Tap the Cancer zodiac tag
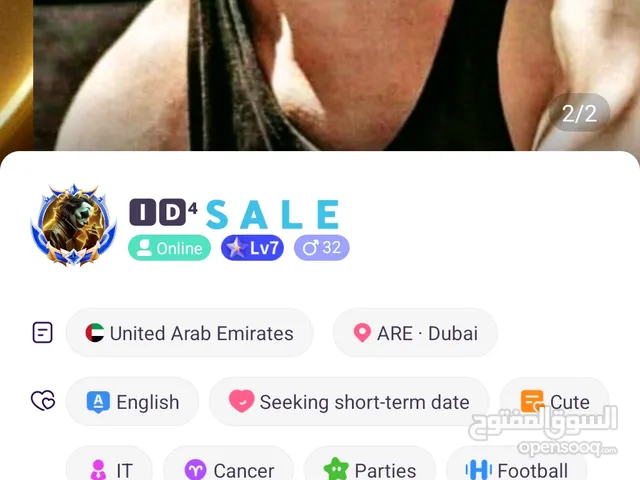This screenshot has width=640, height=480. tap(229, 469)
